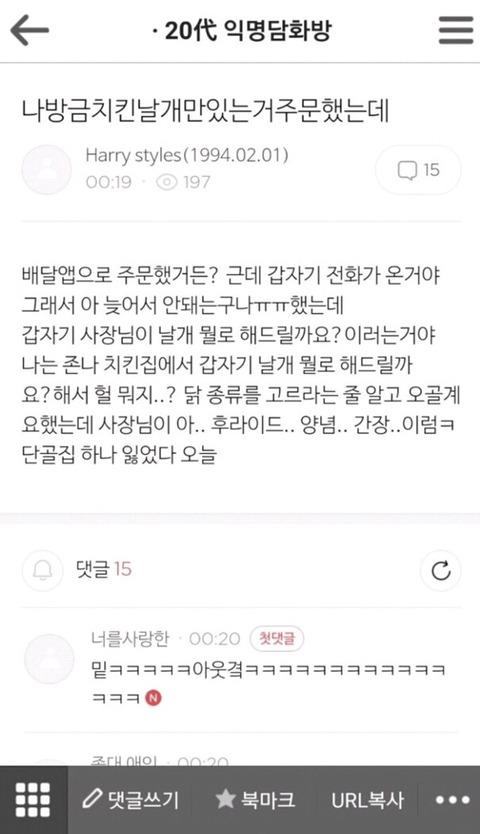Viewport: 480px width, 834px height.
Task: Tap the comment notification bell
Action: pos(42,570)
